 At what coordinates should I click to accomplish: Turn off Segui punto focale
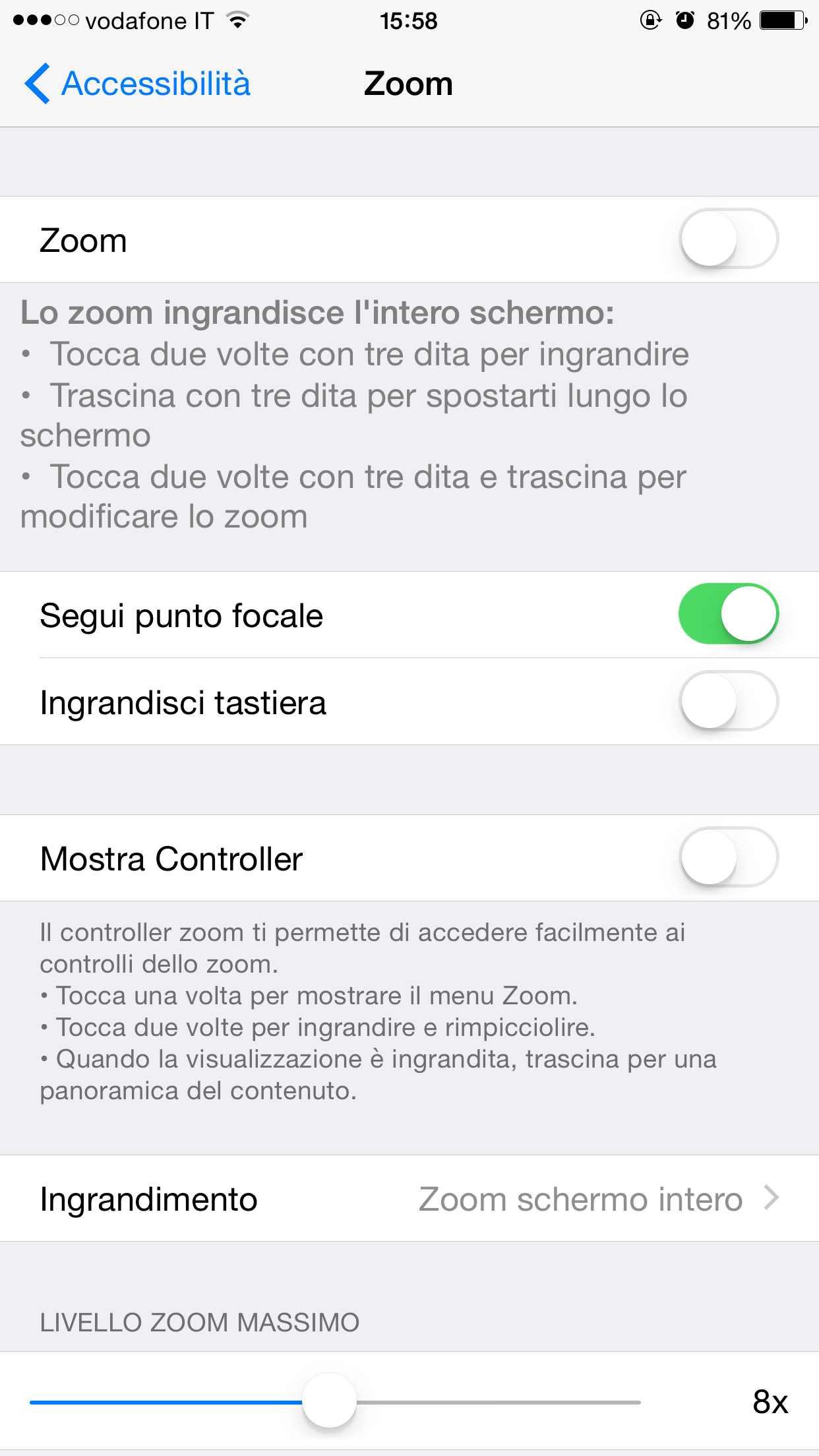point(728,614)
